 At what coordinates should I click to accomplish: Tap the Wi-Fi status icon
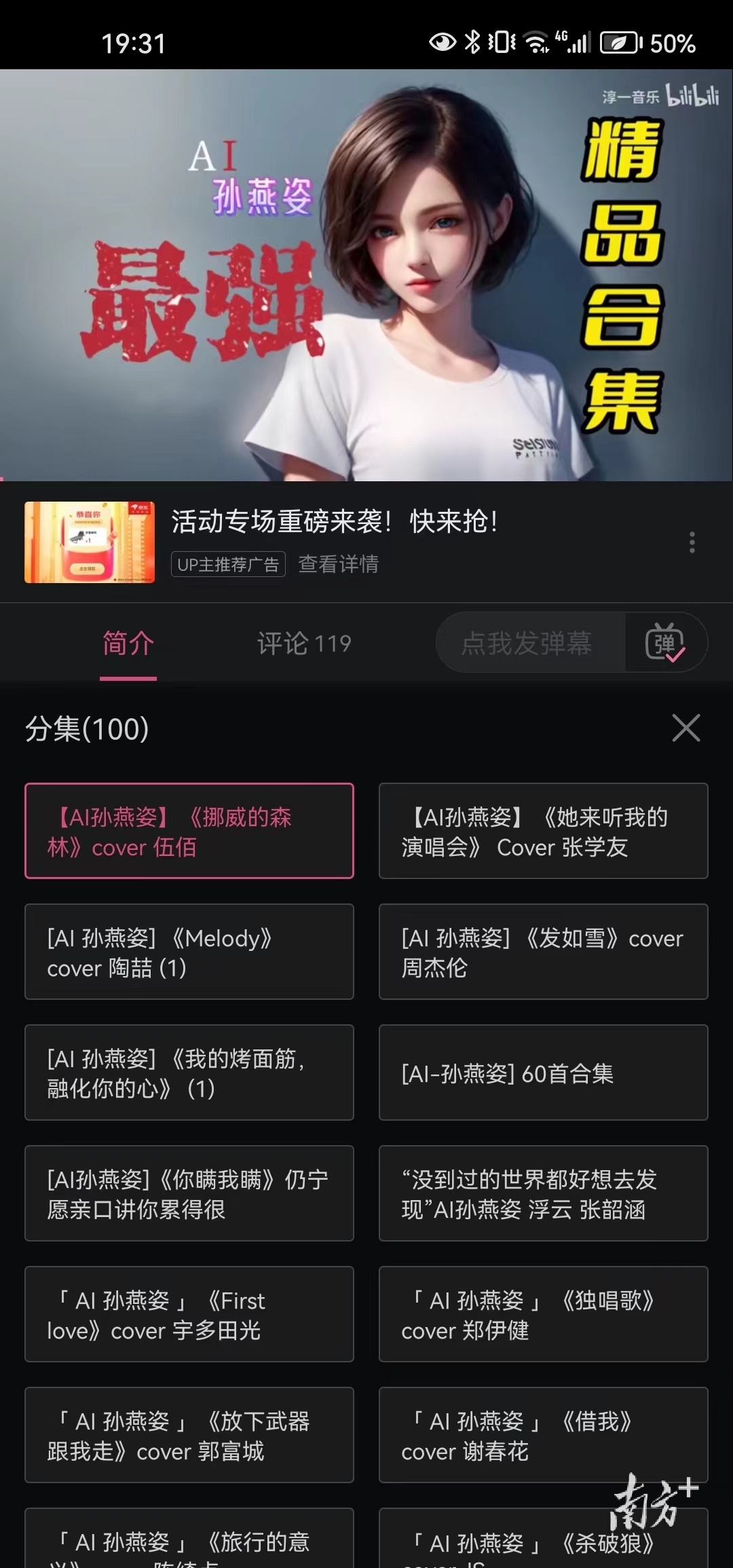(x=535, y=43)
